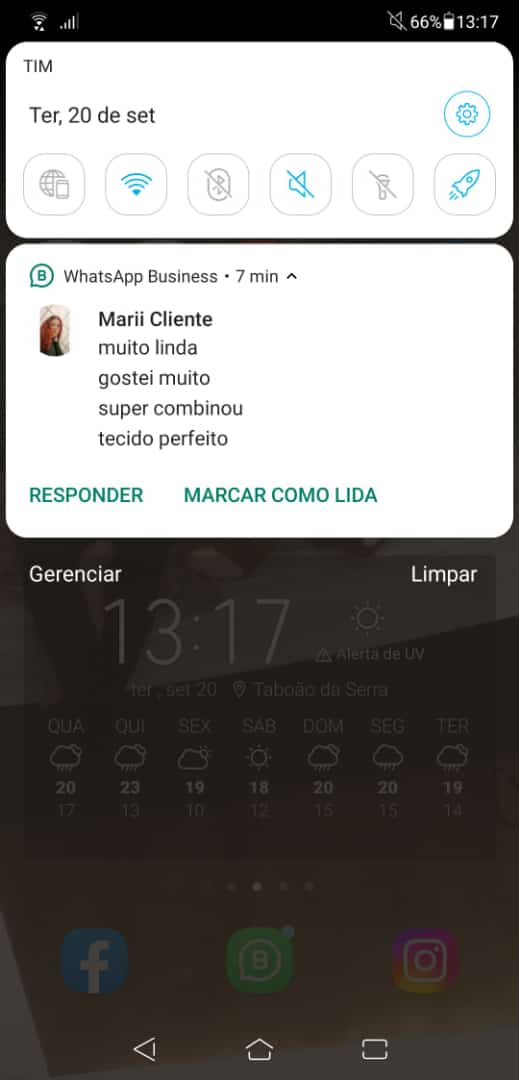This screenshot has height=1080, width=519.
Task: Toggle the mobile data quick setting
Action: [54, 184]
